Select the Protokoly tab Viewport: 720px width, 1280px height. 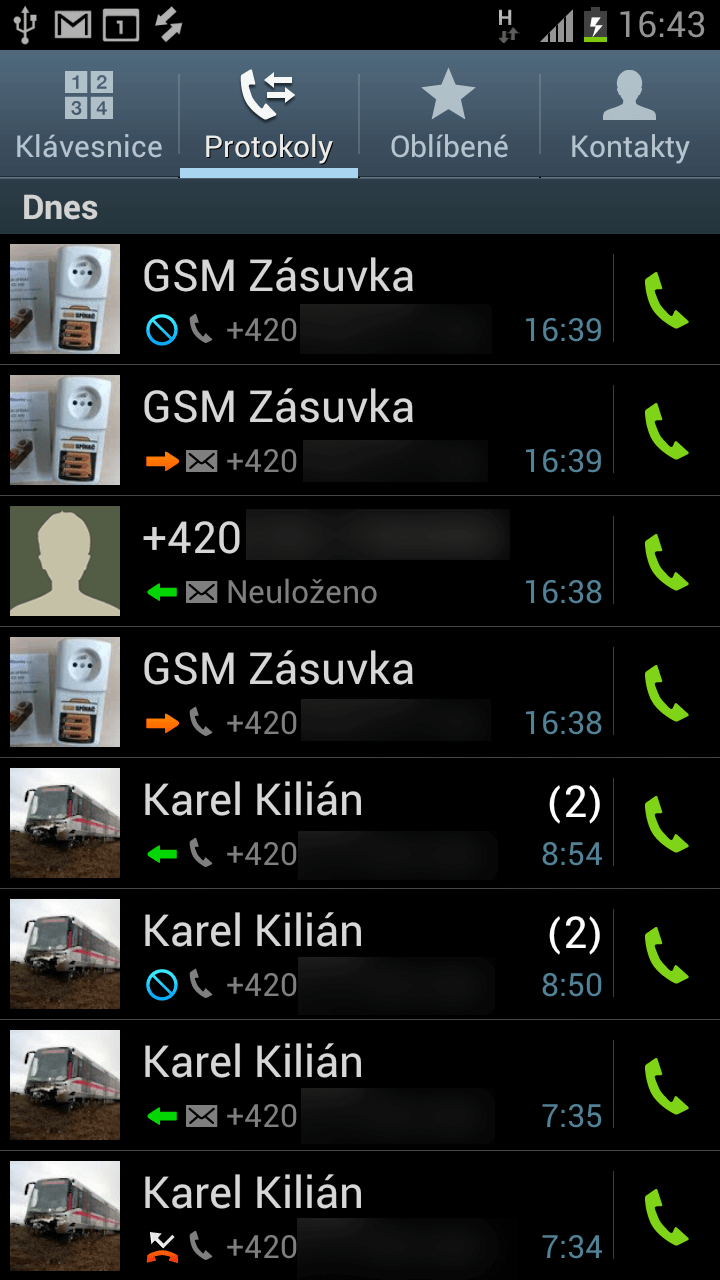click(268, 116)
